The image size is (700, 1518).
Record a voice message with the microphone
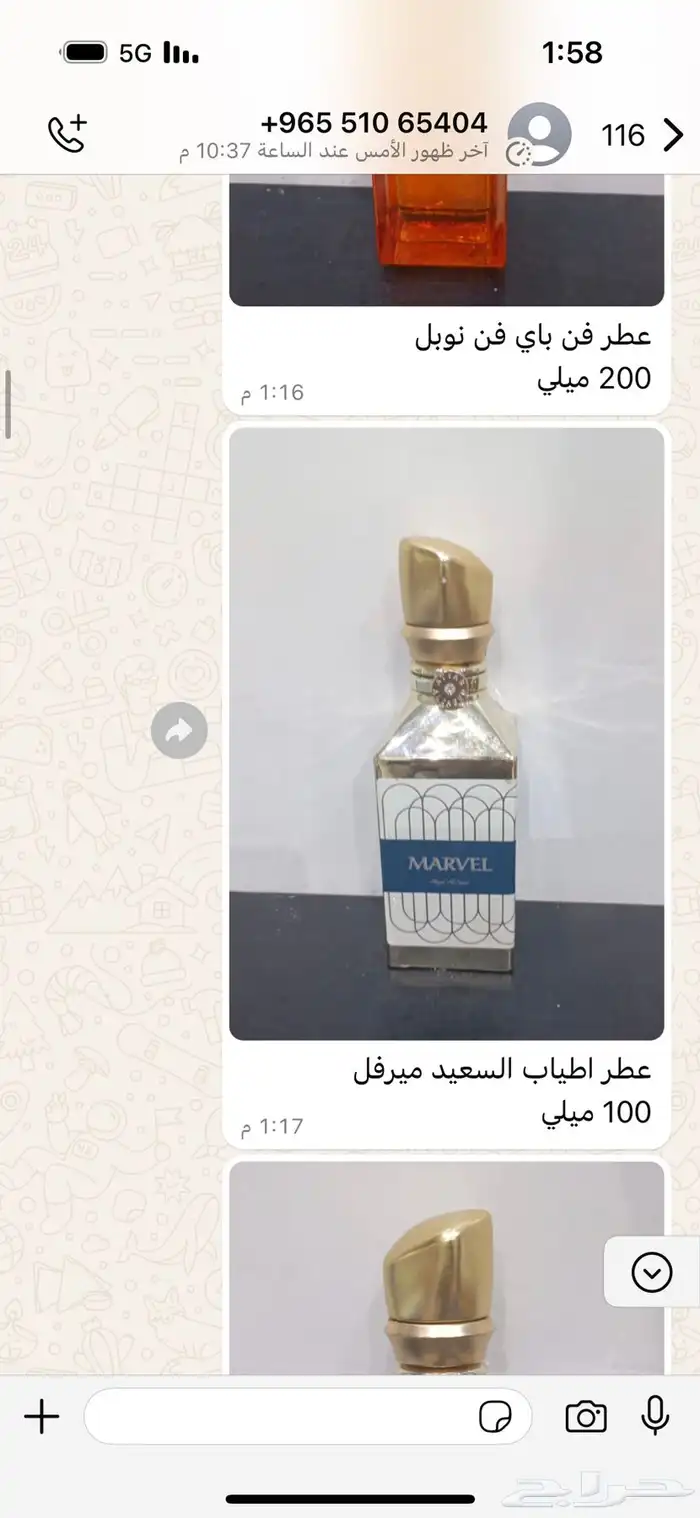[655, 1416]
